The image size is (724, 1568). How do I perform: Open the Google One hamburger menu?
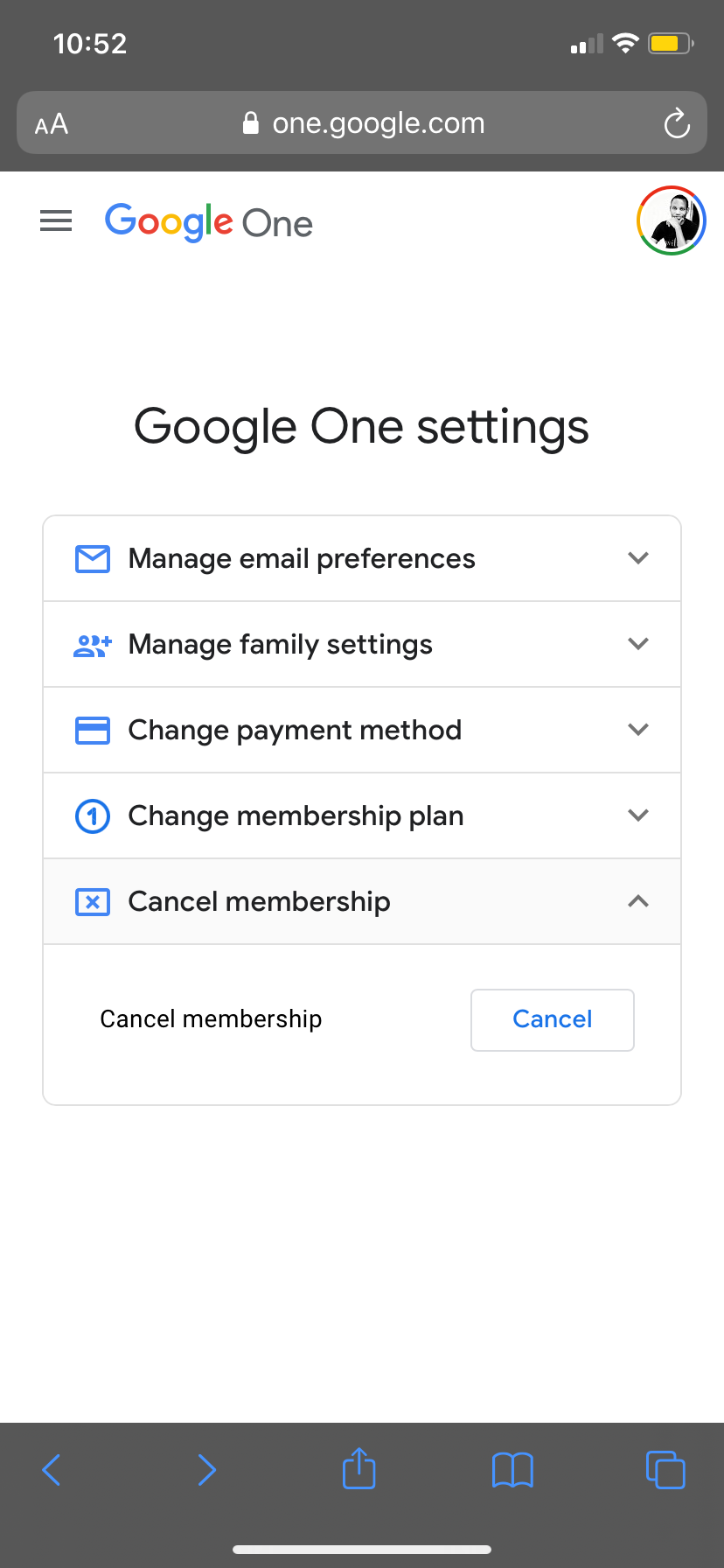coord(55,220)
